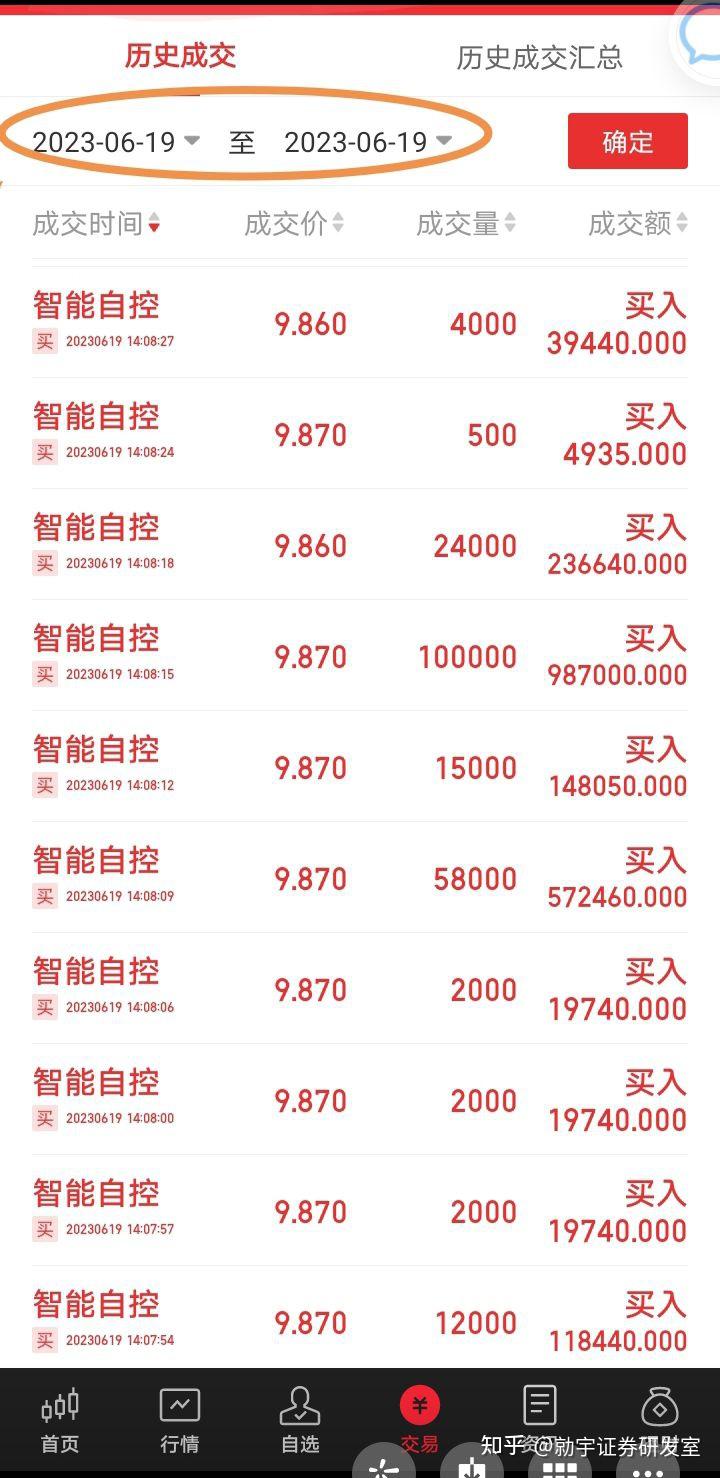The height and width of the screenshot is (1478, 720).
Task: Open the start date picker
Action: pyautogui.click(x=116, y=142)
